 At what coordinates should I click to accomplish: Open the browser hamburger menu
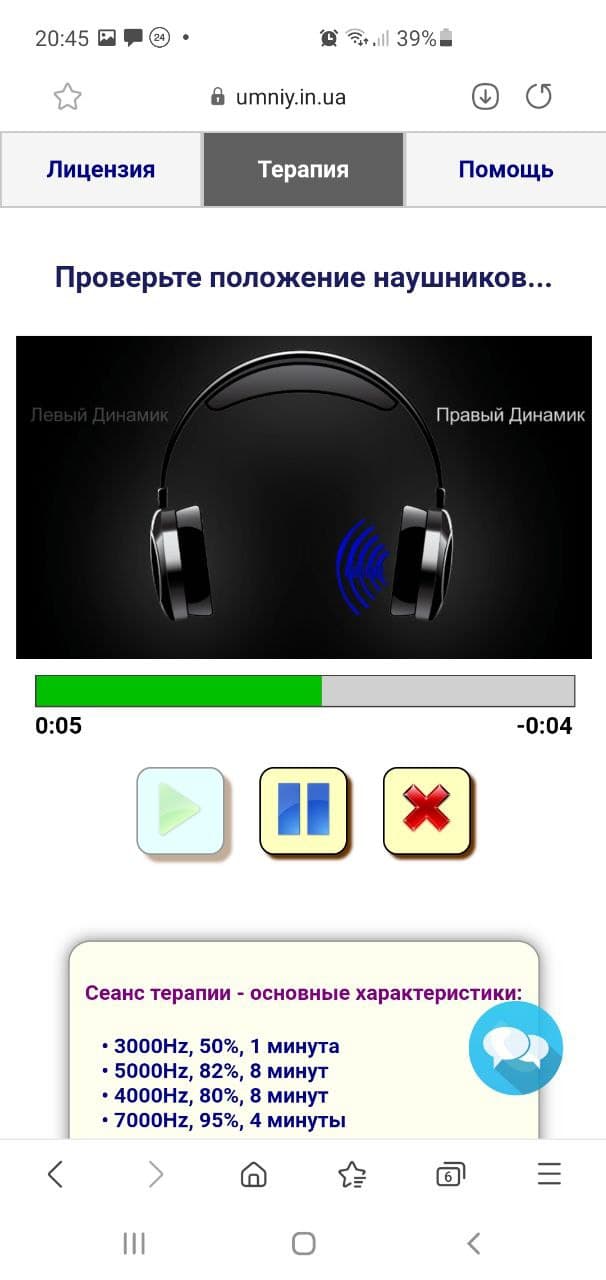click(549, 1174)
